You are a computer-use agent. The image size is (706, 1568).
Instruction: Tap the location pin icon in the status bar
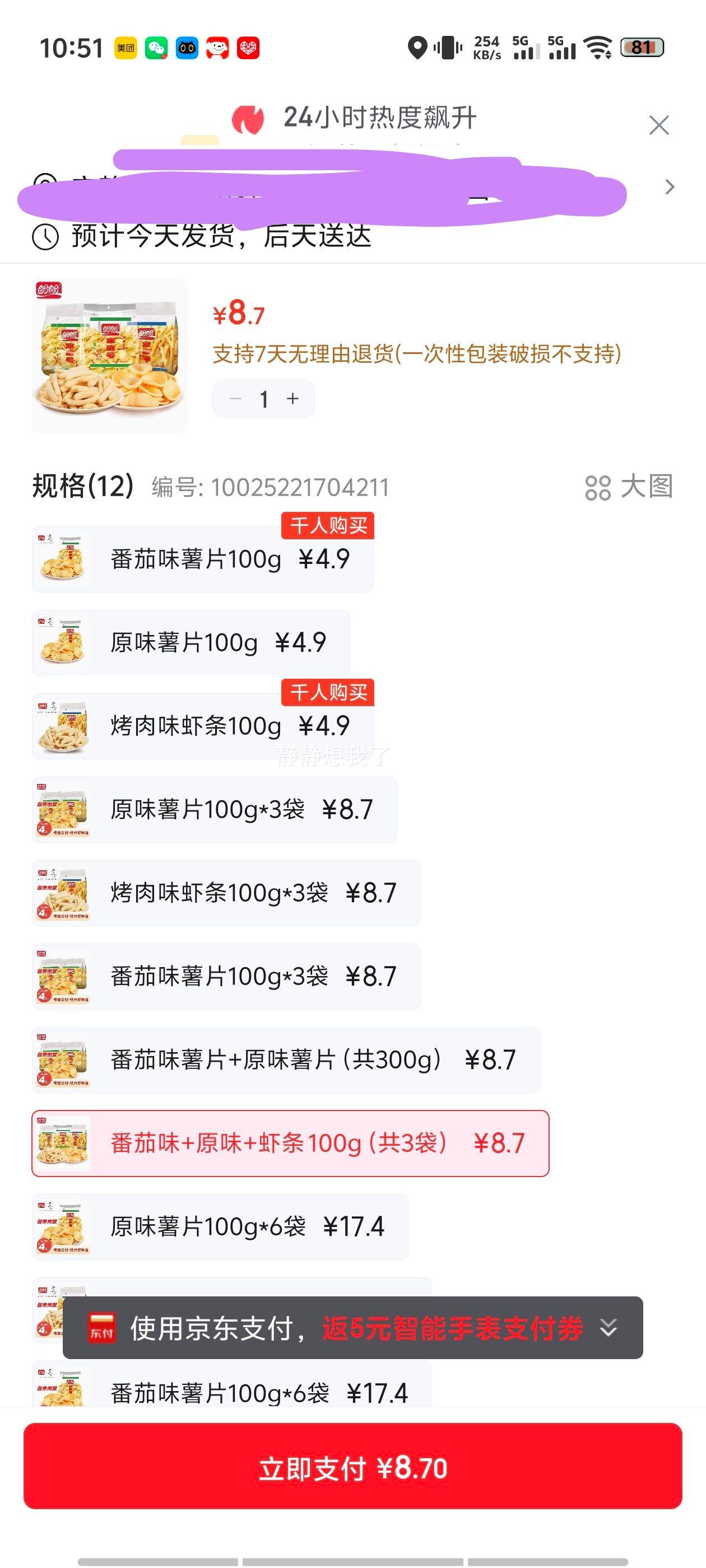pos(418,48)
